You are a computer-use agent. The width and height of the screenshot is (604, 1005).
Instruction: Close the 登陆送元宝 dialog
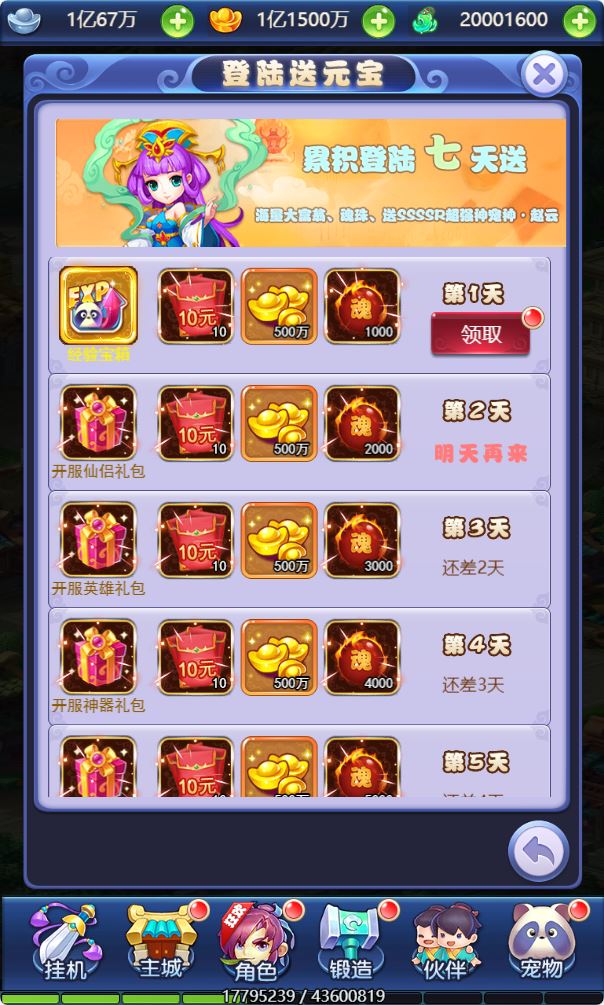pyautogui.click(x=544, y=74)
